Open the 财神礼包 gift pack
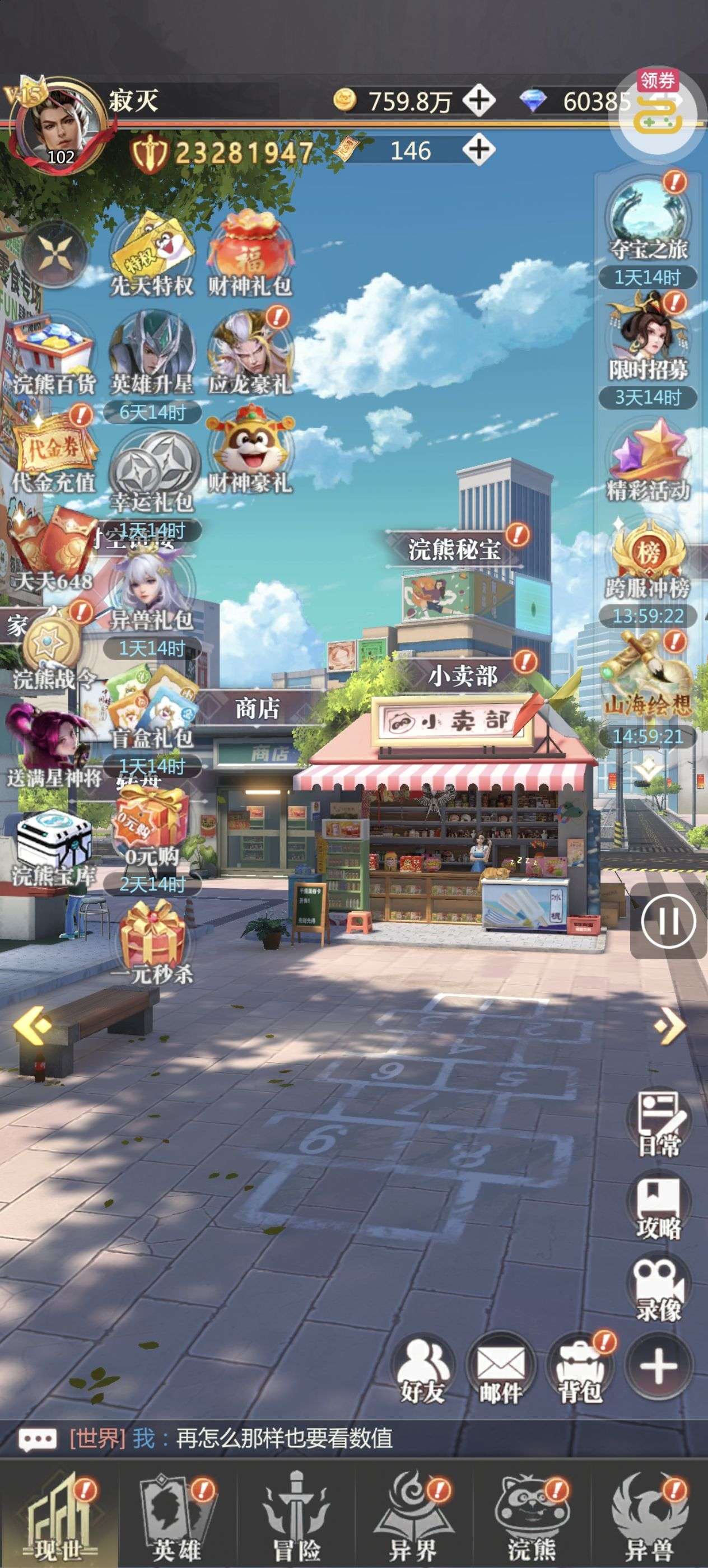The width and height of the screenshot is (708, 1568). (250, 256)
